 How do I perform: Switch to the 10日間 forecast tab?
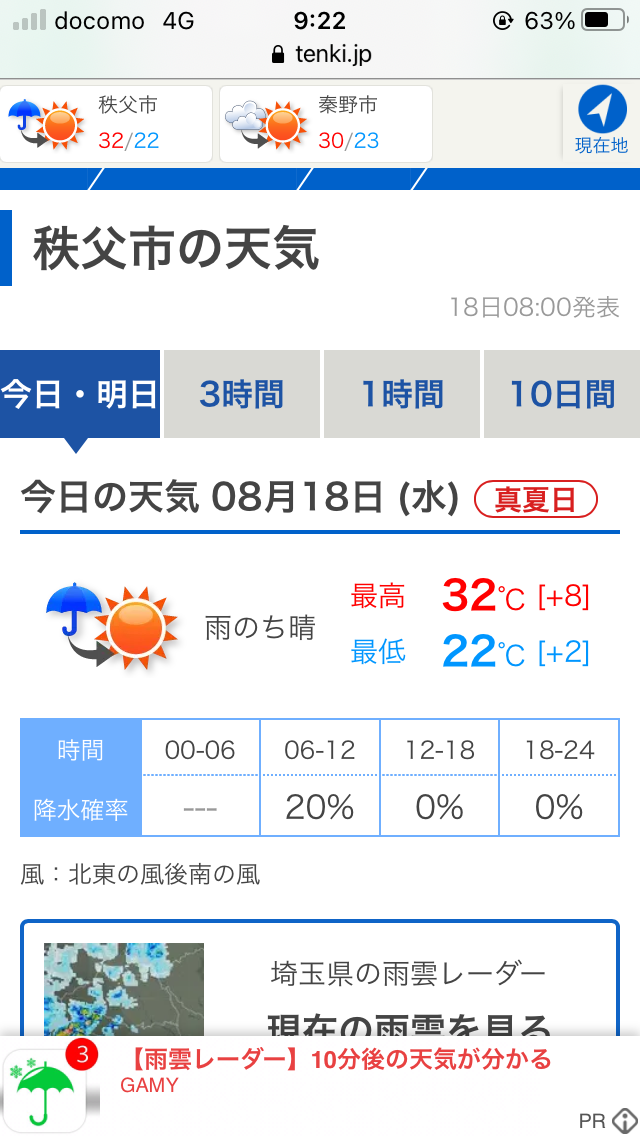[x=562, y=394]
